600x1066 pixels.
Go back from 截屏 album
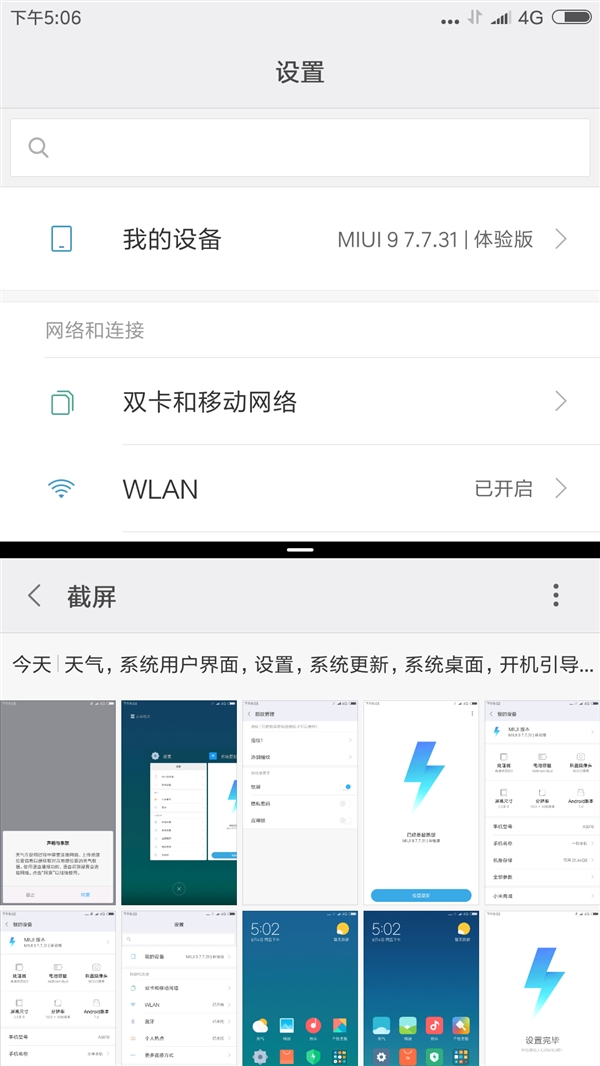(x=34, y=596)
